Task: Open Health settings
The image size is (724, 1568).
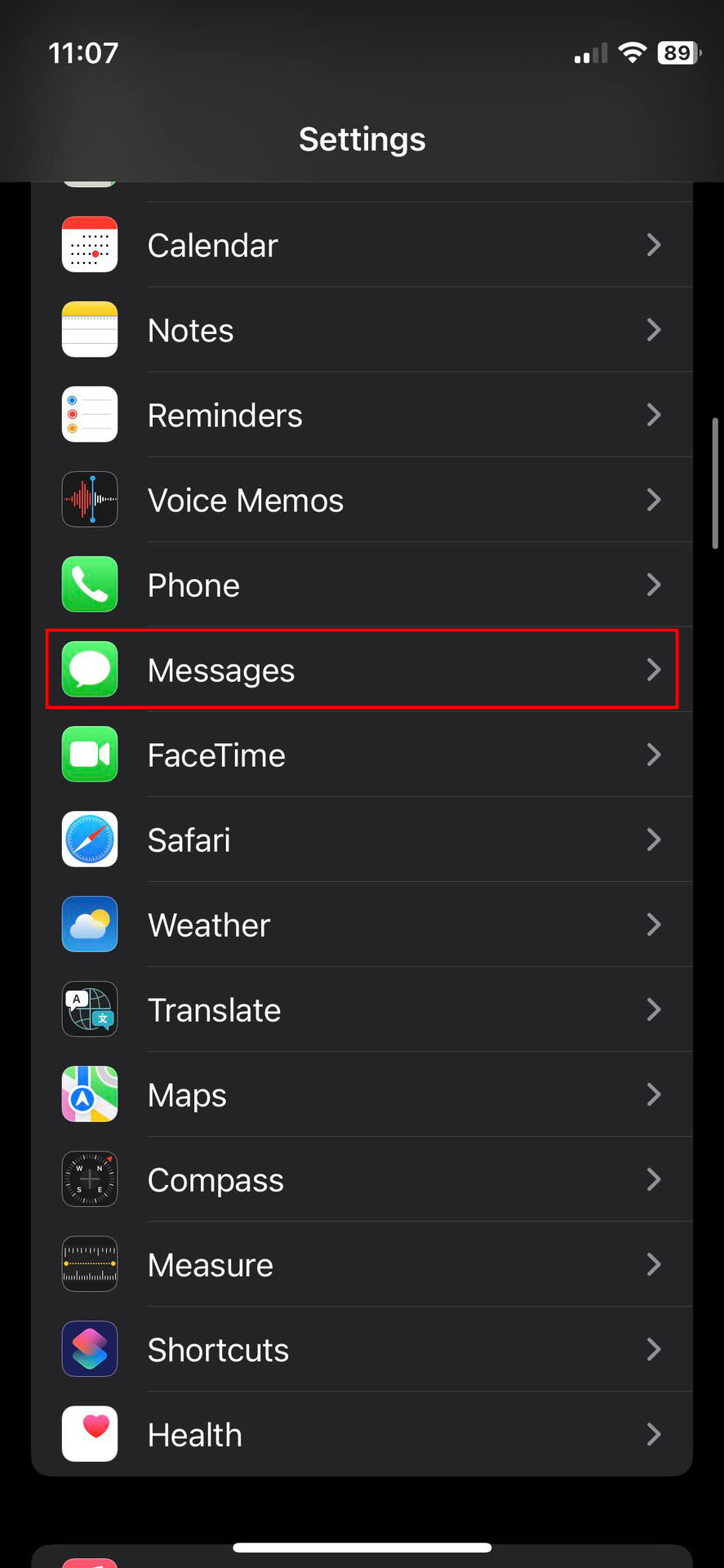Action: (362, 1434)
